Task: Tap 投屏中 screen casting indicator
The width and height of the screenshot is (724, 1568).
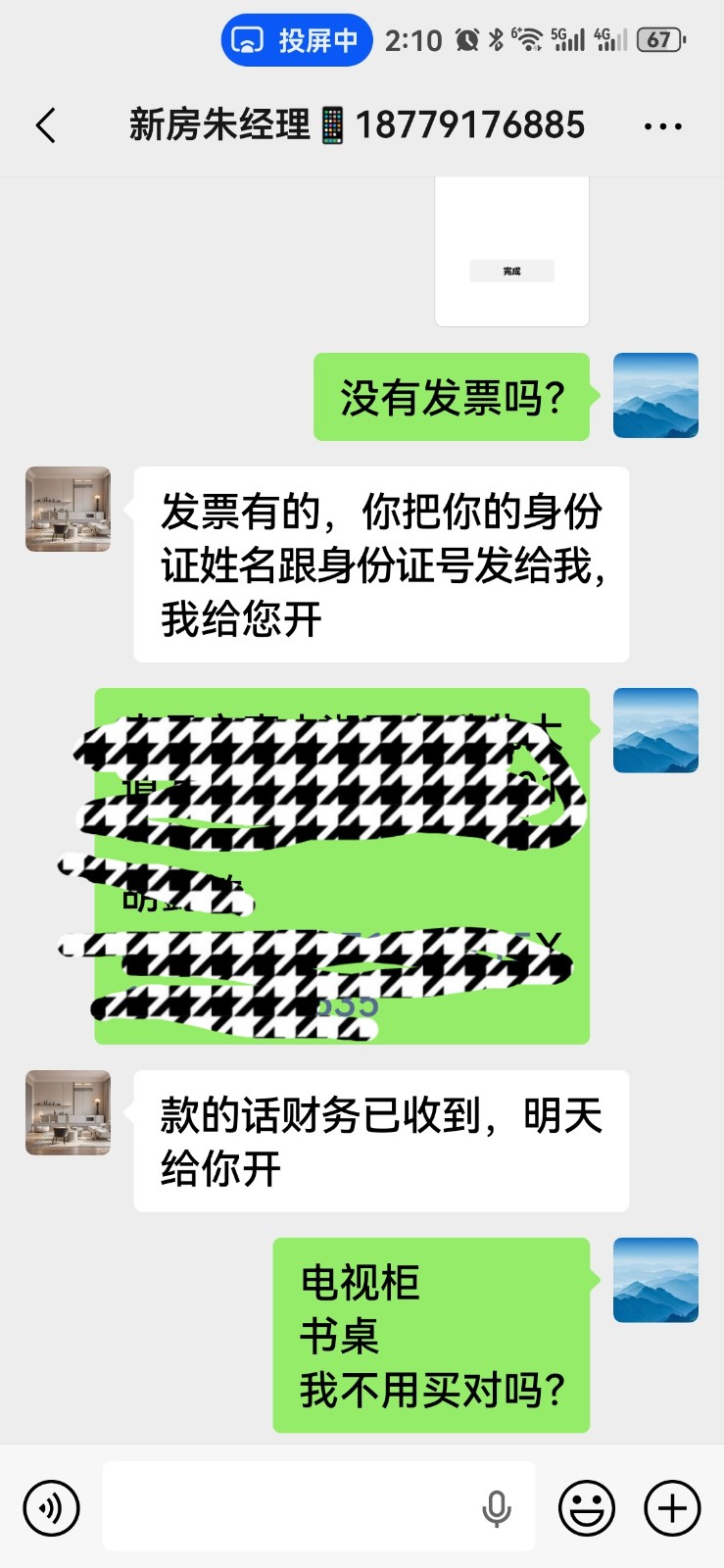Action: coord(297,40)
